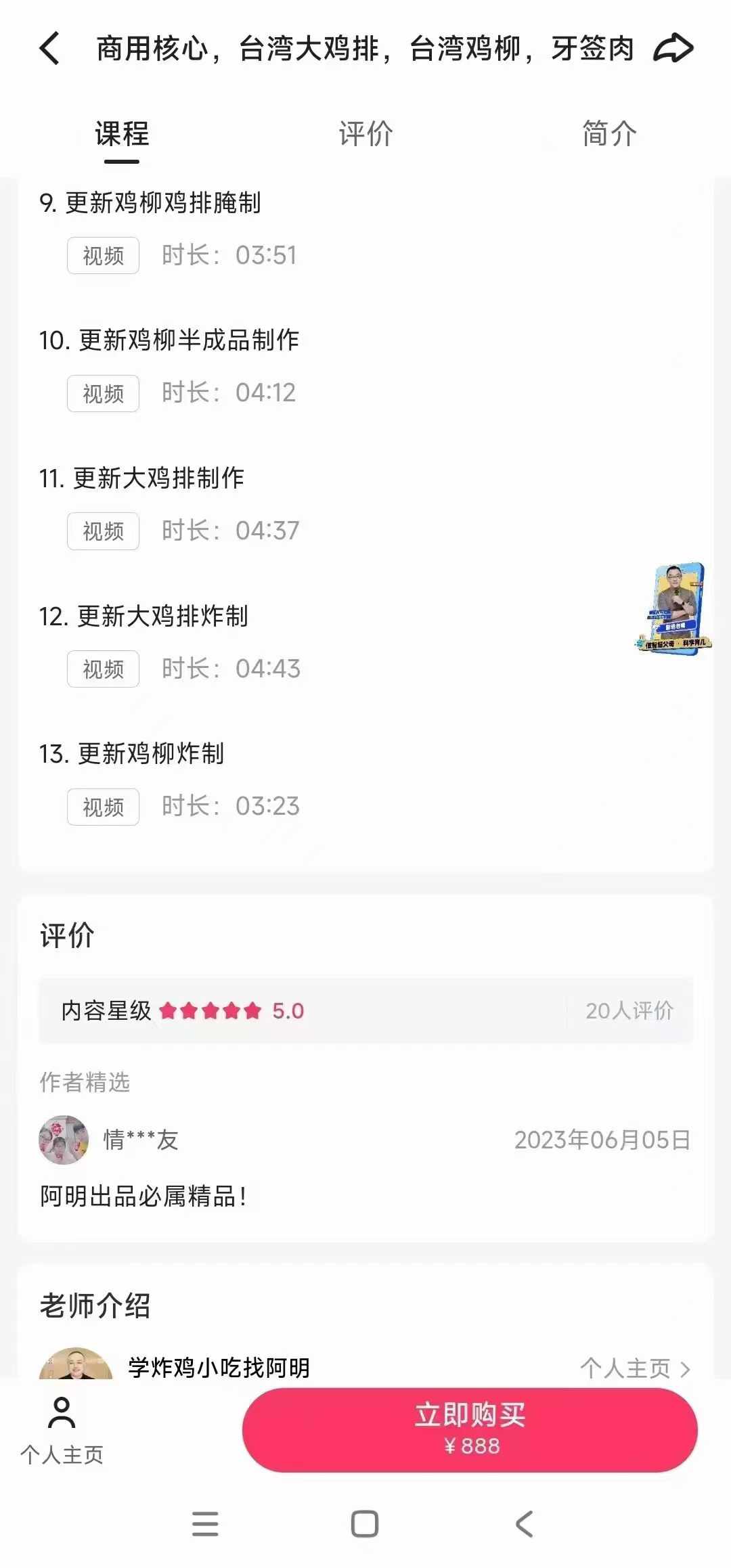Tap the 视频 badge under lesson 9
The width and height of the screenshot is (731, 1568).
pyautogui.click(x=103, y=255)
